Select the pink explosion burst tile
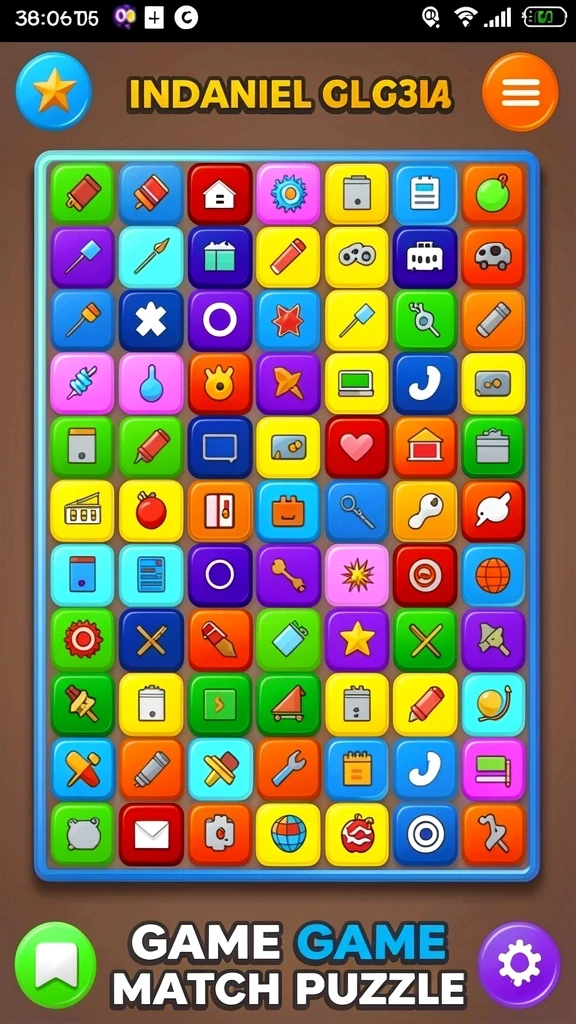This screenshot has width=576, height=1024. click(357, 575)
